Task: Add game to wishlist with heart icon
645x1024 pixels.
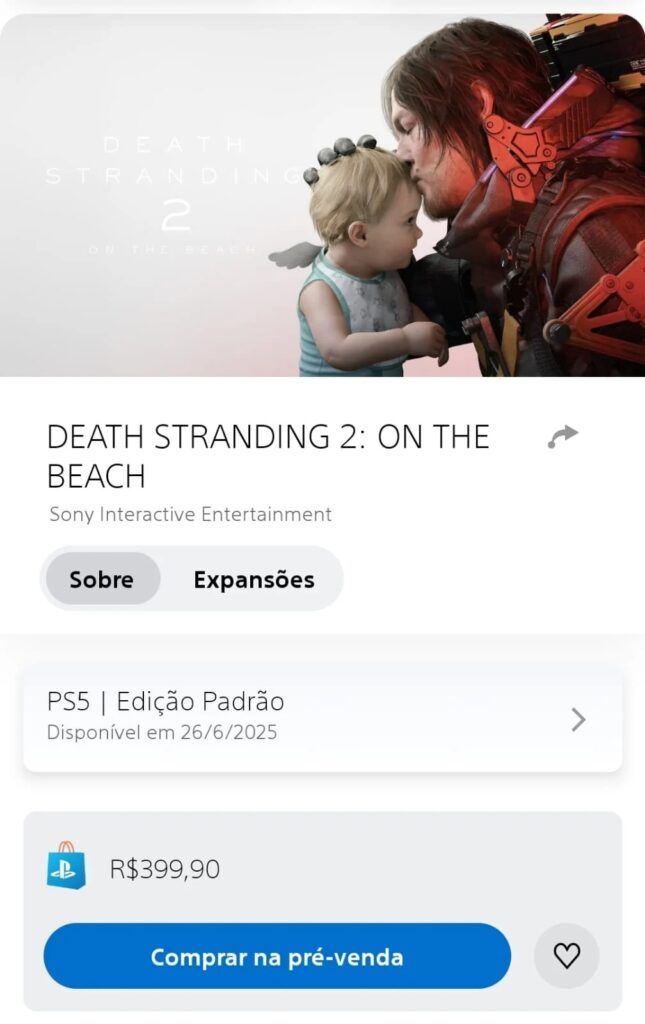Action: tap(566, 956)
